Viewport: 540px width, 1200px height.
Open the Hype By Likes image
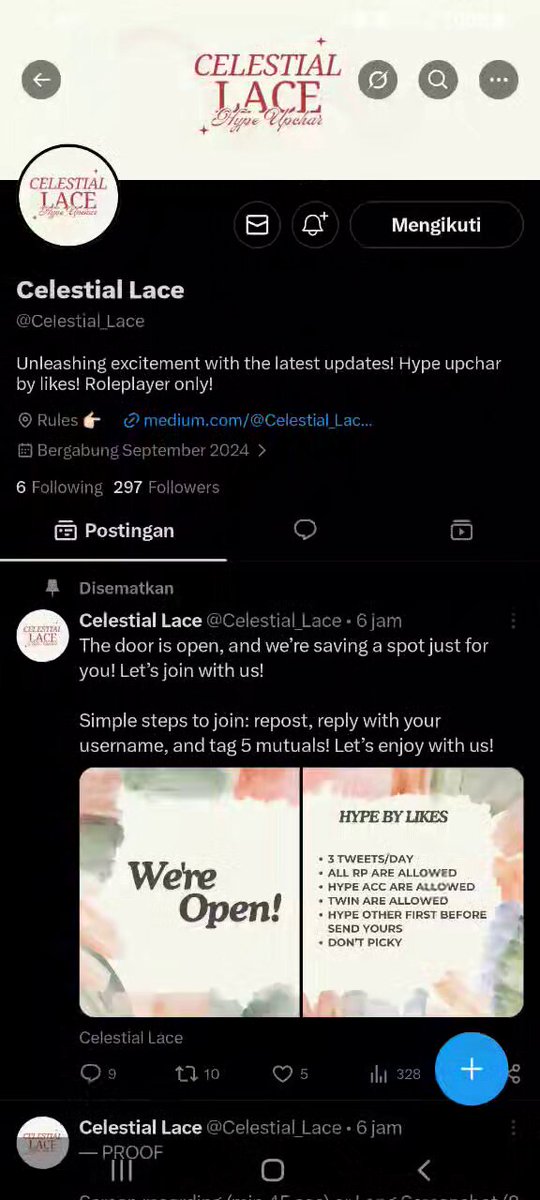[x=413, y=892]
